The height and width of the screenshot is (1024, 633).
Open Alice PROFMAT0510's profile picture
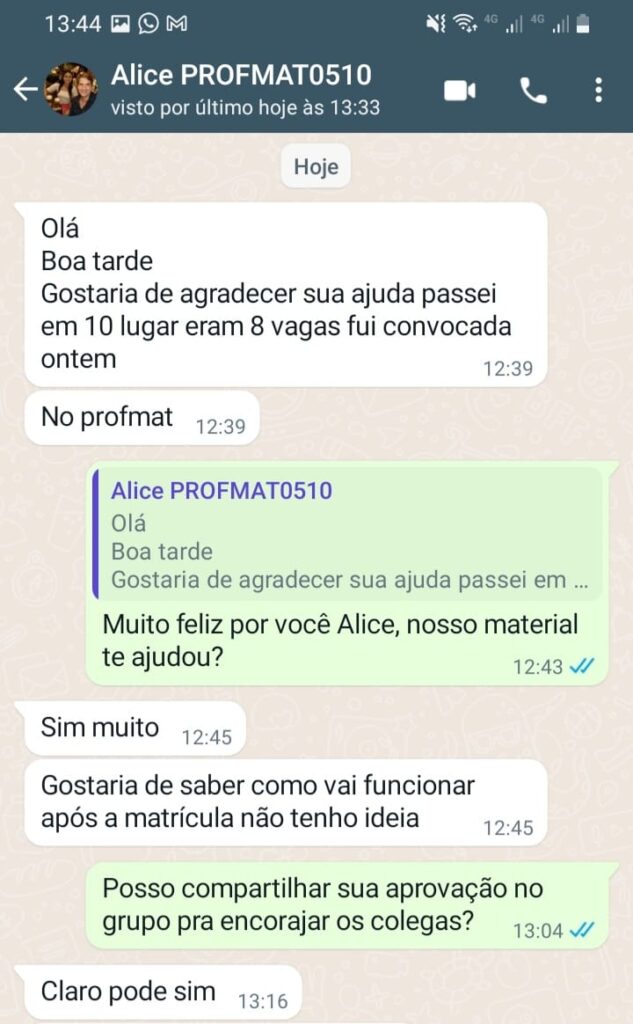[72, 90]
